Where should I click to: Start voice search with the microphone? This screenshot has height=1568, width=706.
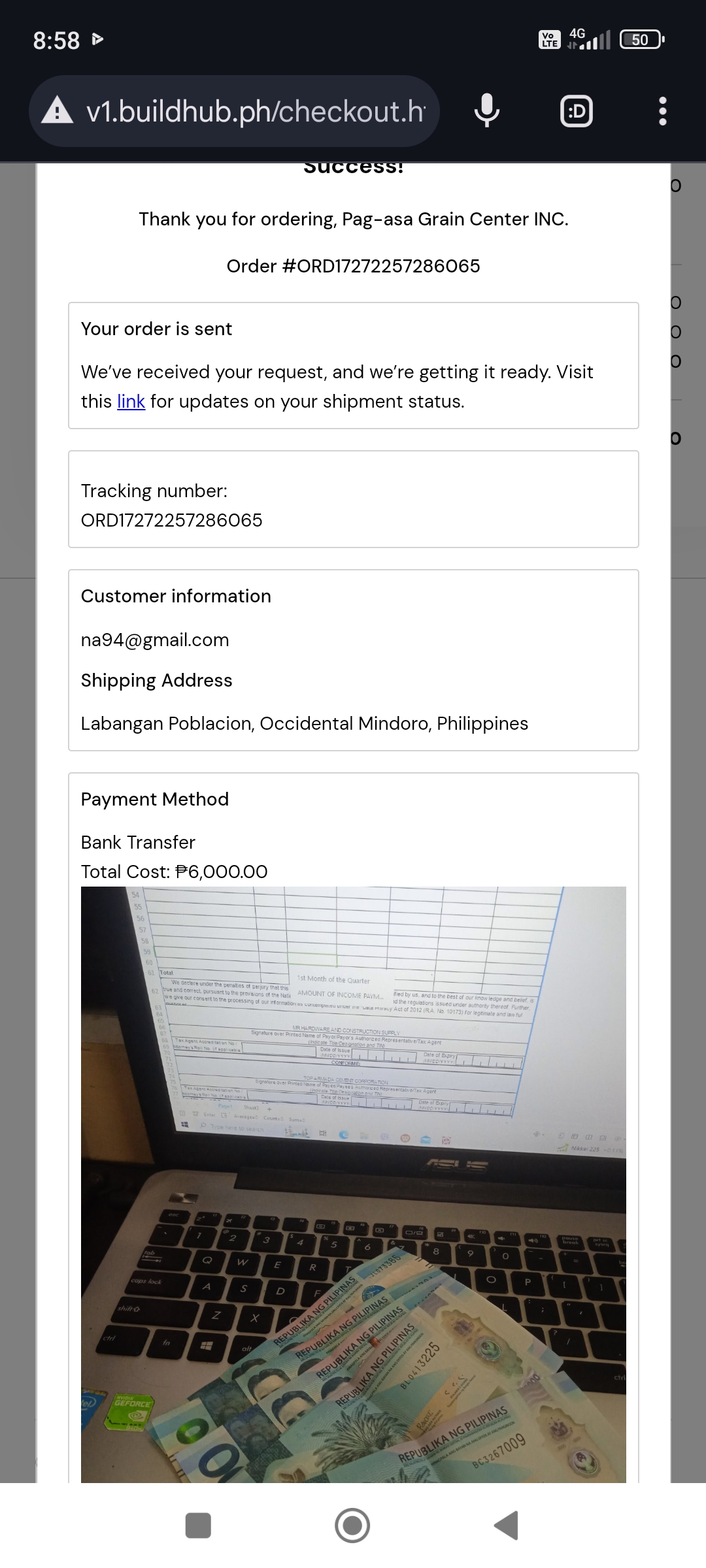(x=486, y=111)
